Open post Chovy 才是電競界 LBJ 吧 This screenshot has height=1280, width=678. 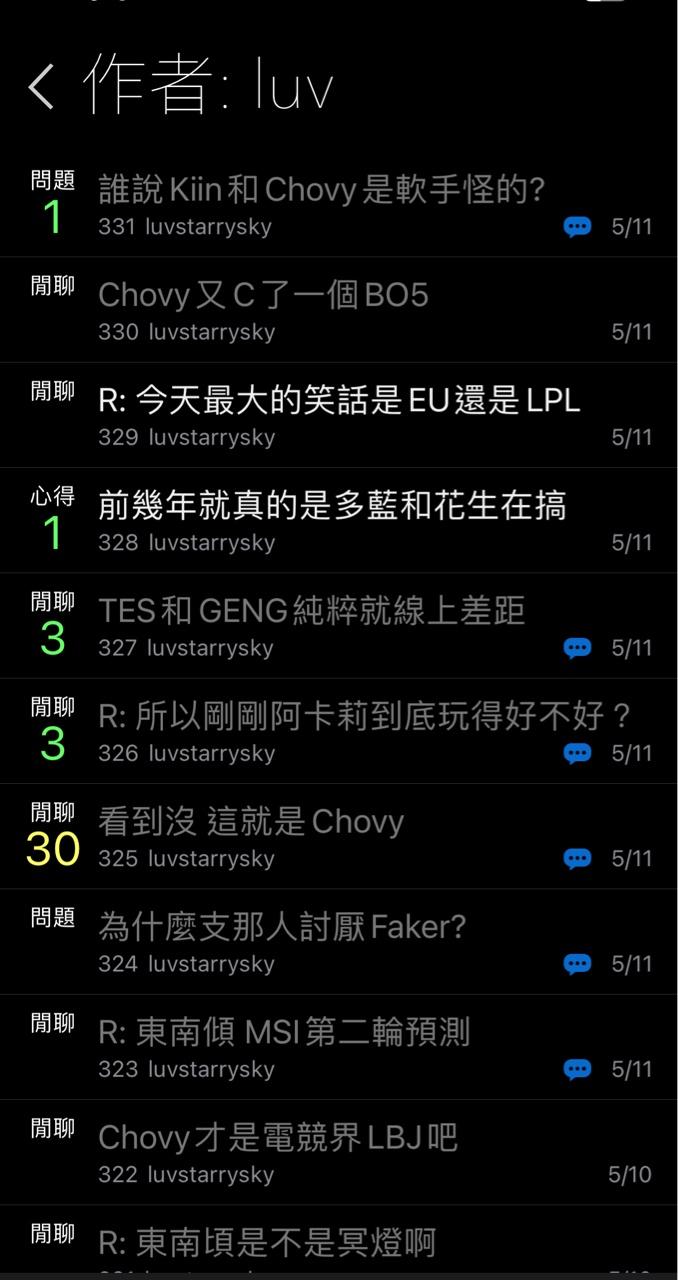278,1138
